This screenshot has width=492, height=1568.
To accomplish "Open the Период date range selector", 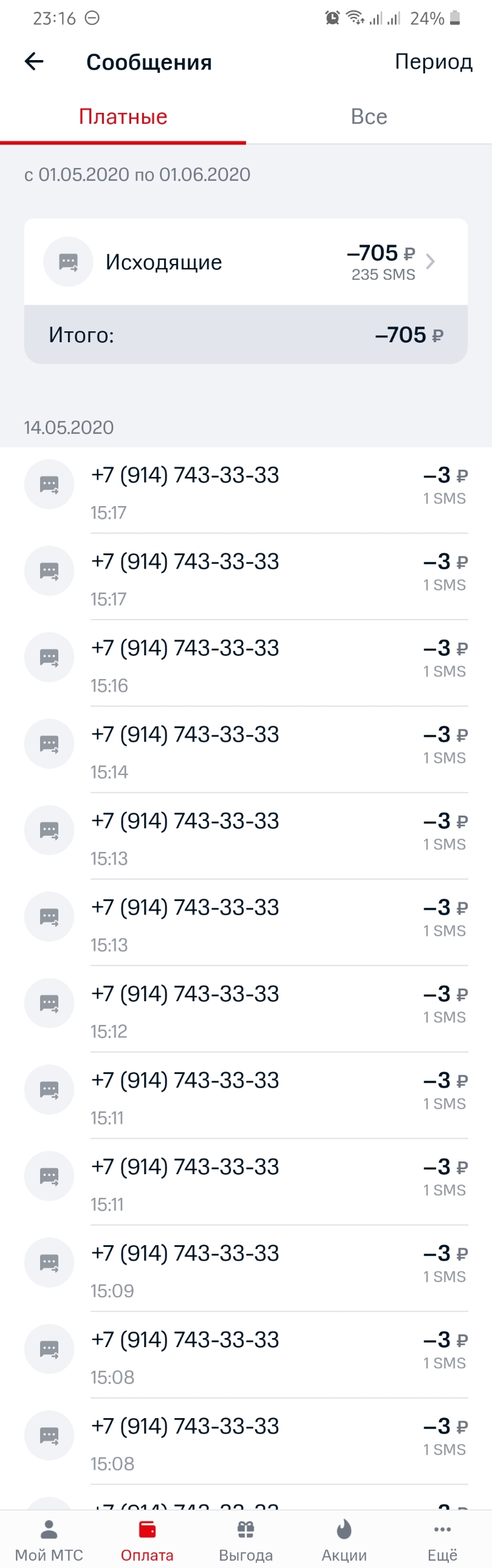I will tap(433, 61).
